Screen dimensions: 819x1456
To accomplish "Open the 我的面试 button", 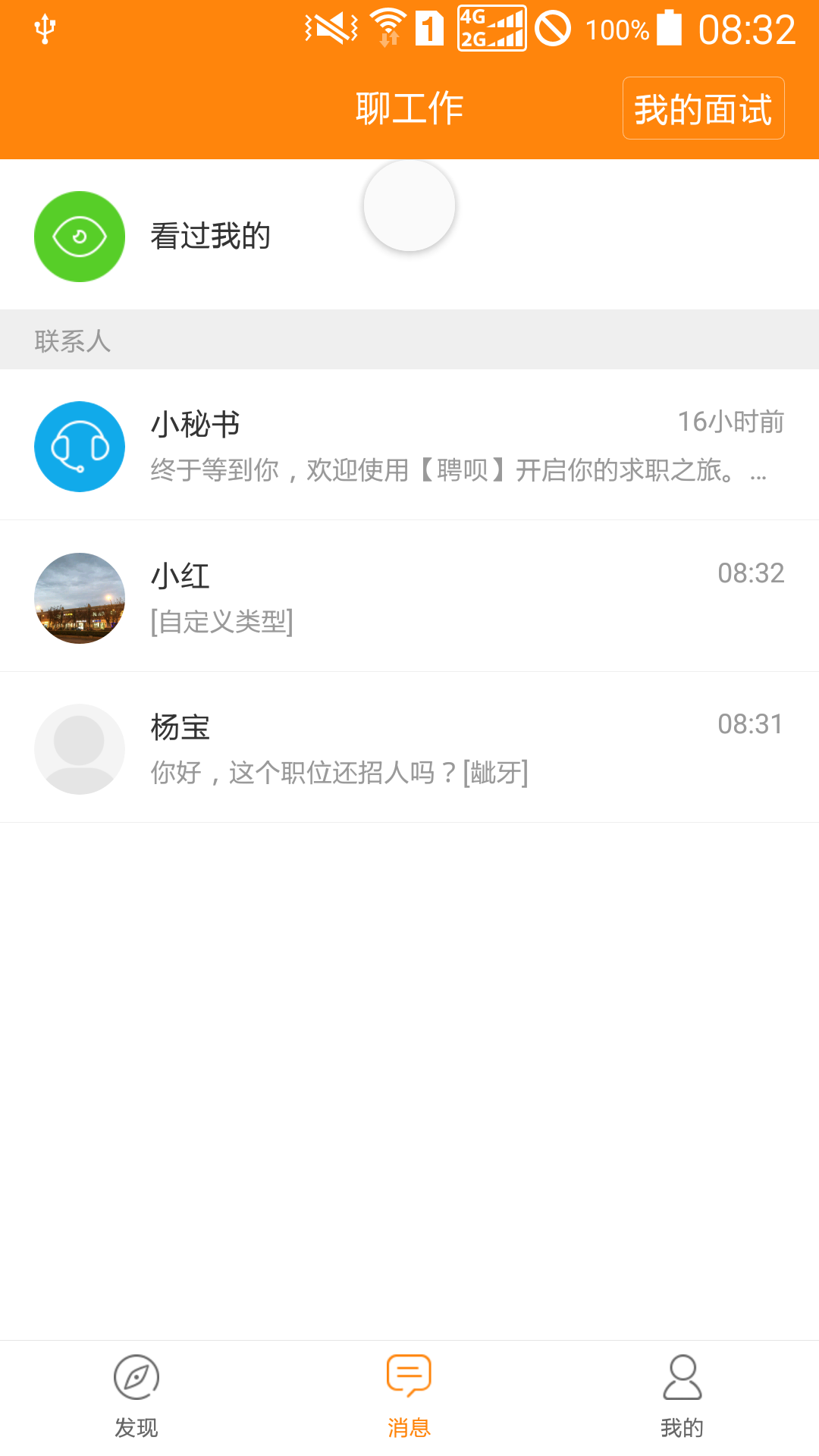I will pos(703,108).
